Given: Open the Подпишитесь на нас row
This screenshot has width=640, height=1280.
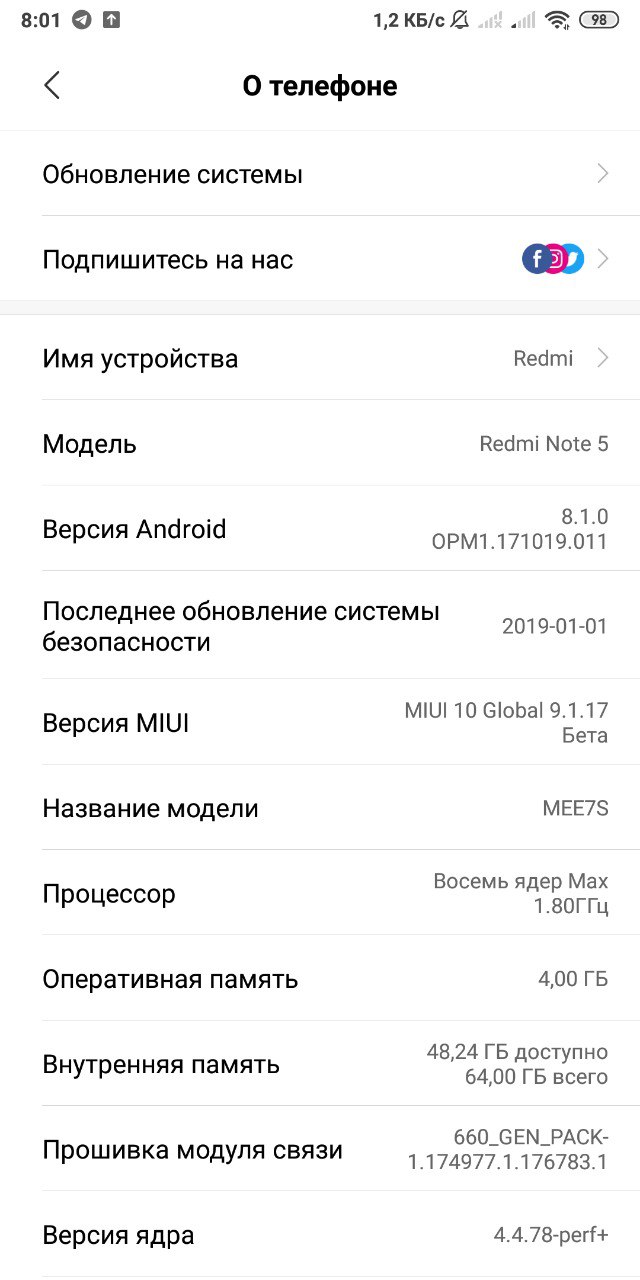Looking at the screenshot, I should point(320,260).
